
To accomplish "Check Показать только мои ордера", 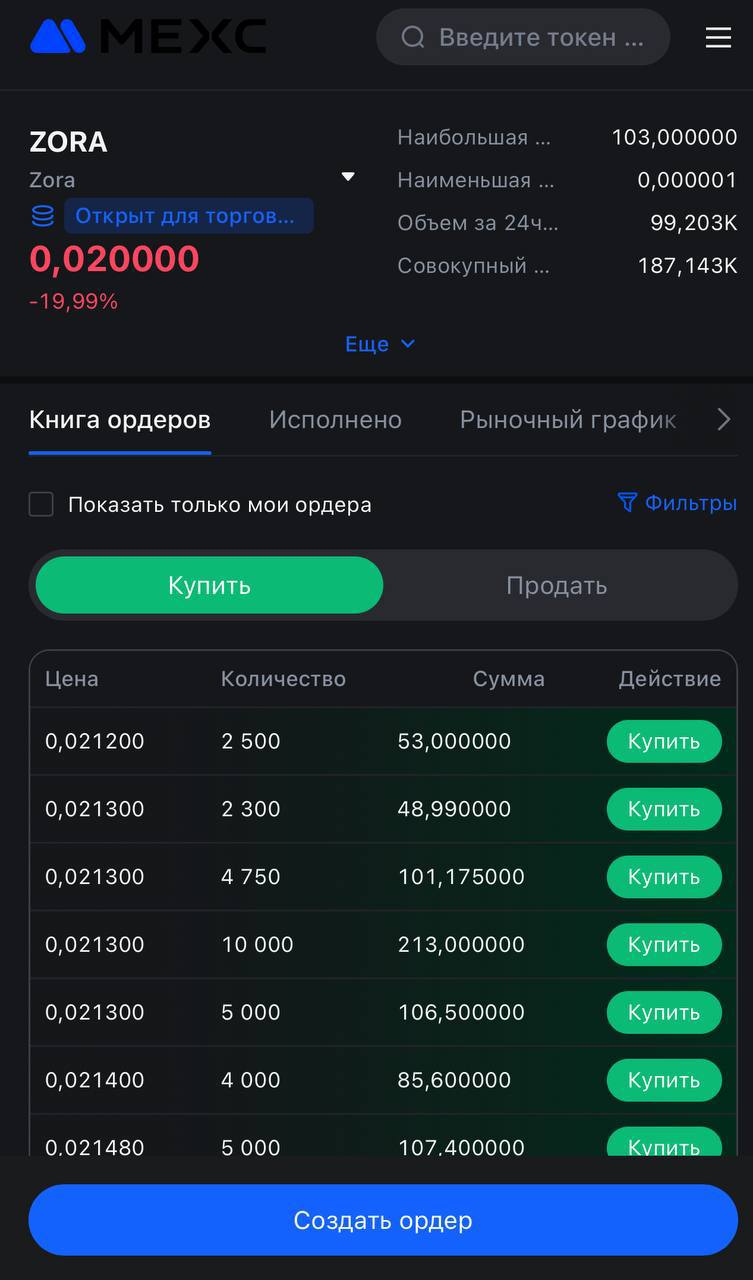I will (x=41, y=505).
